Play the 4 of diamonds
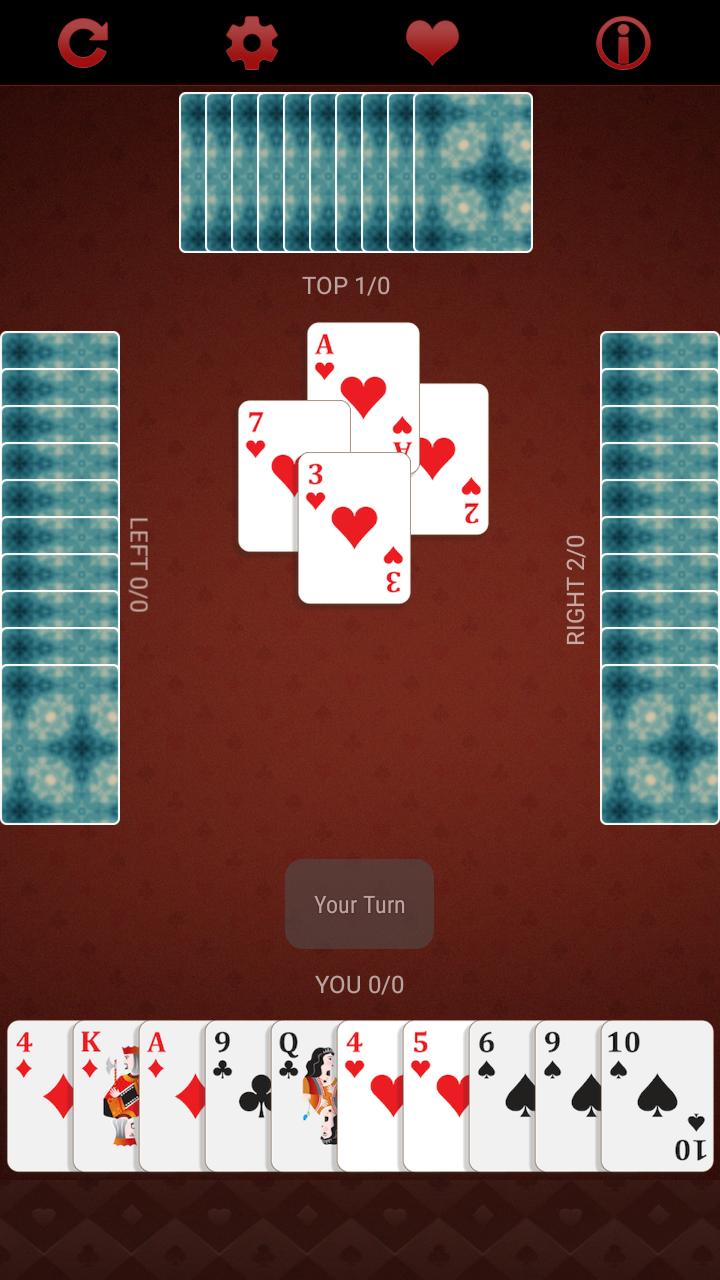This screenshot has width=720, height=1280. [x=40, y=1095]
